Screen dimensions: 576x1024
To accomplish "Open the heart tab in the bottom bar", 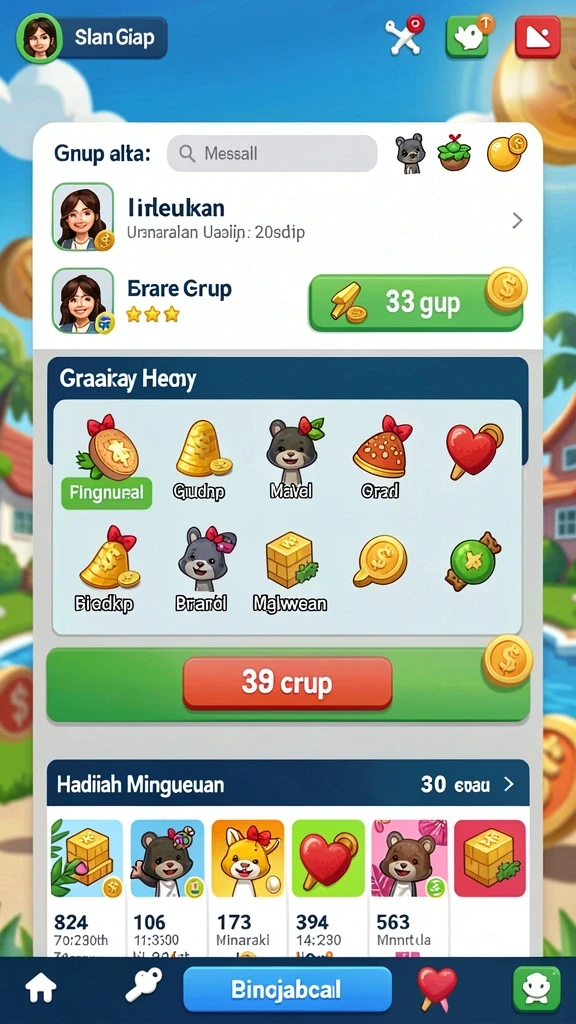I will click(437, 989).
